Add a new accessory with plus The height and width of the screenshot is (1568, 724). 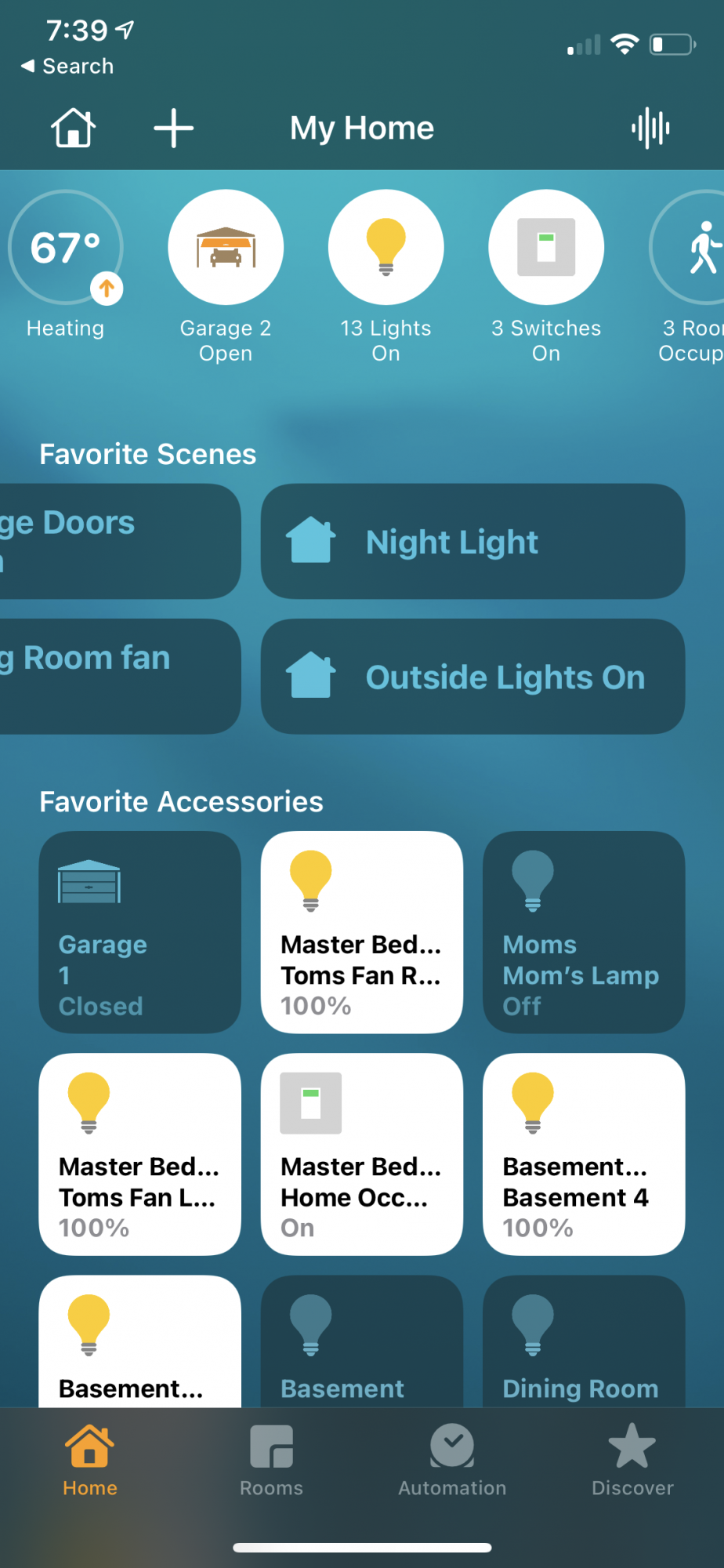173,128
